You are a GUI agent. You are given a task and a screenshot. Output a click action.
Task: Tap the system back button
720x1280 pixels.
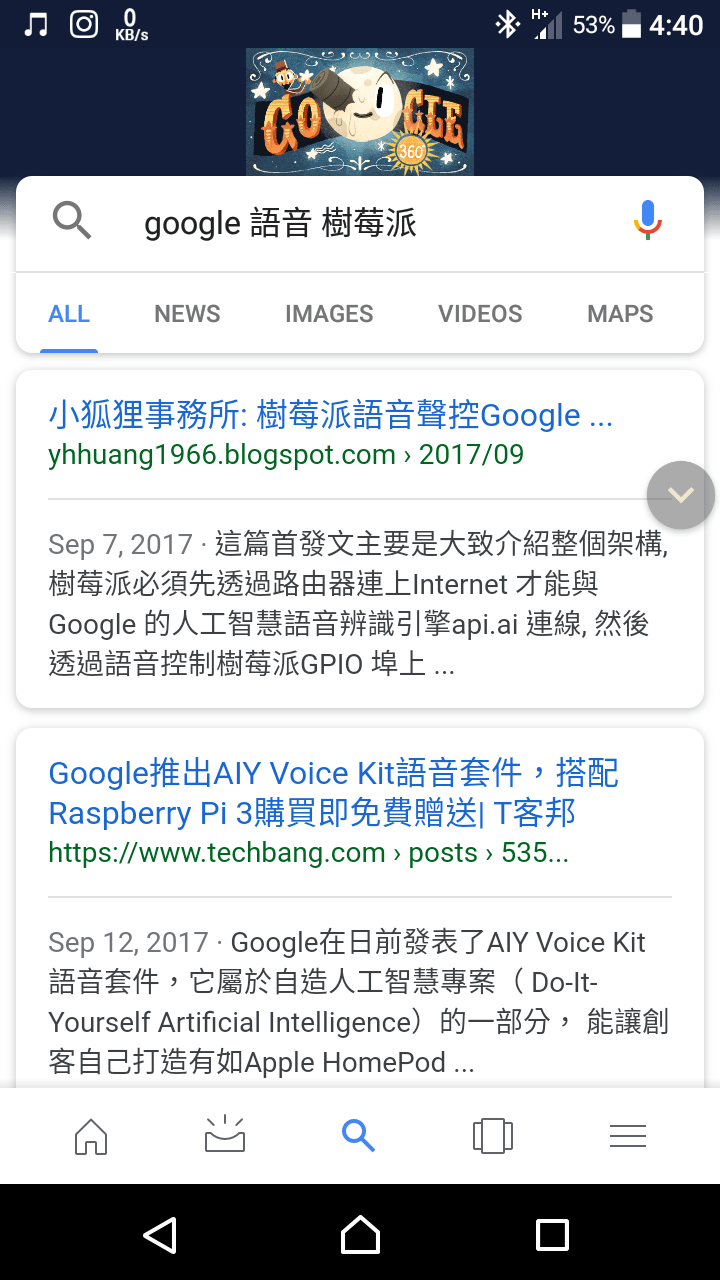click(161, 1235)
